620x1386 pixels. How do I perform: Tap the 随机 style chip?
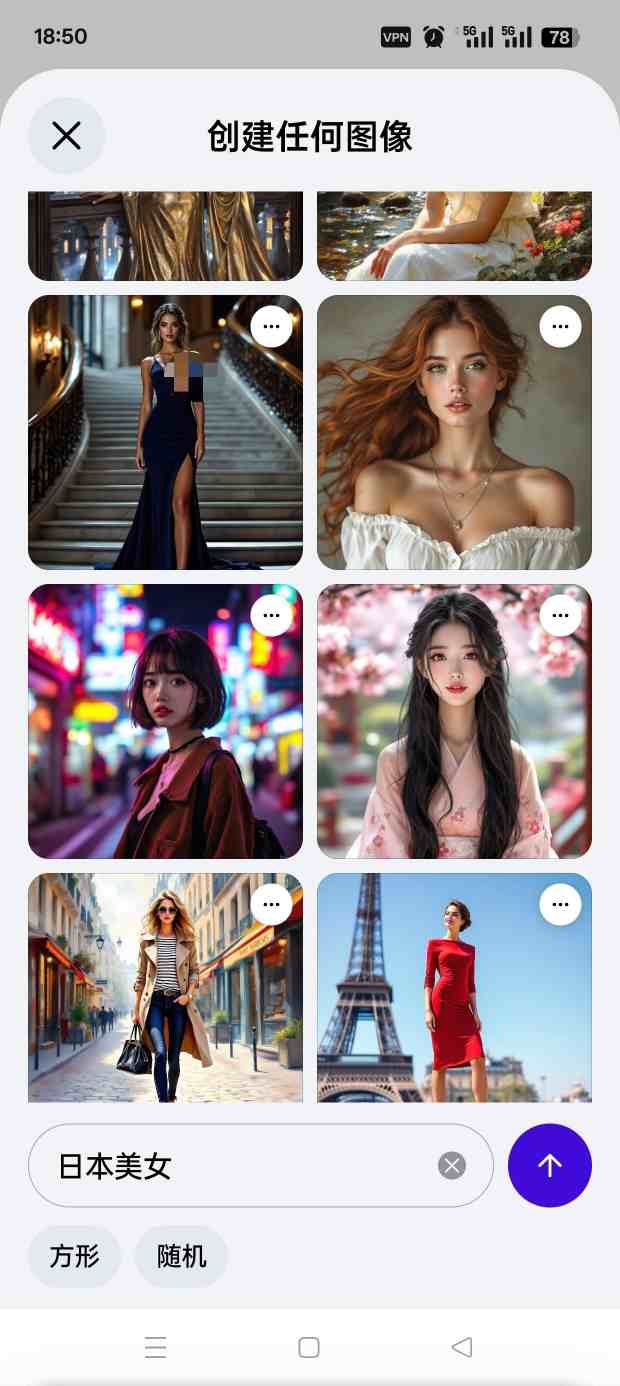[182, 1256]
